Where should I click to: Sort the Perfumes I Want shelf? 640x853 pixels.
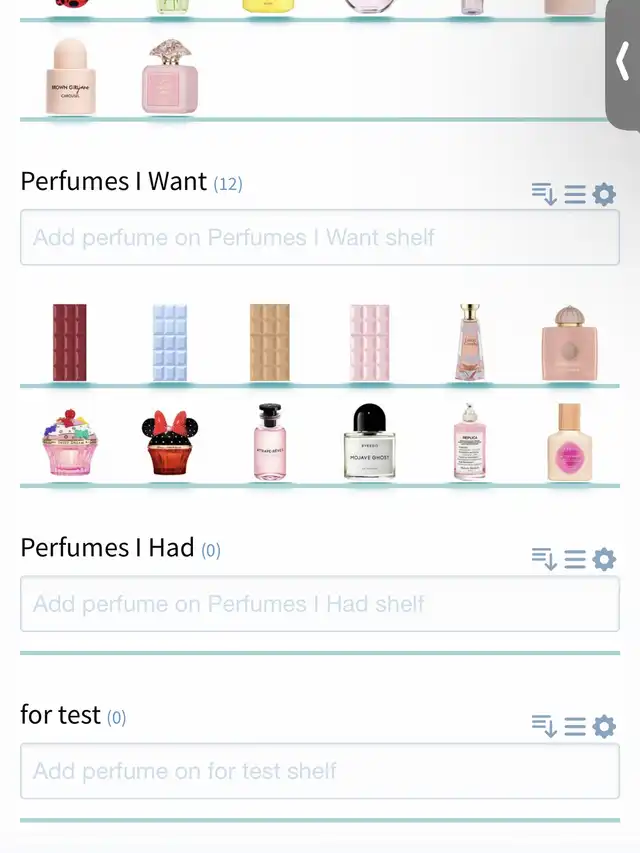544,194
